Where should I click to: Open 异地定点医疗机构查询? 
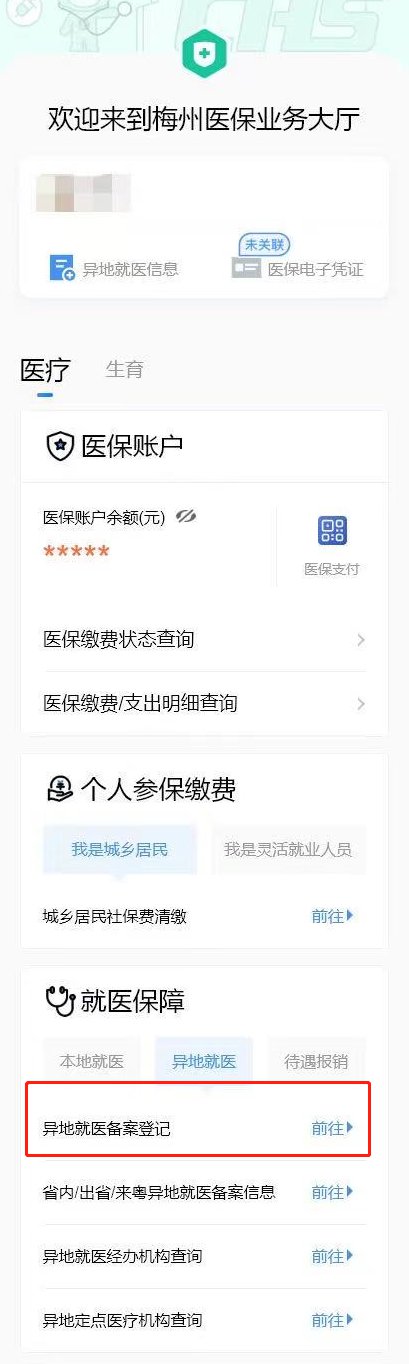point(204,1320)
